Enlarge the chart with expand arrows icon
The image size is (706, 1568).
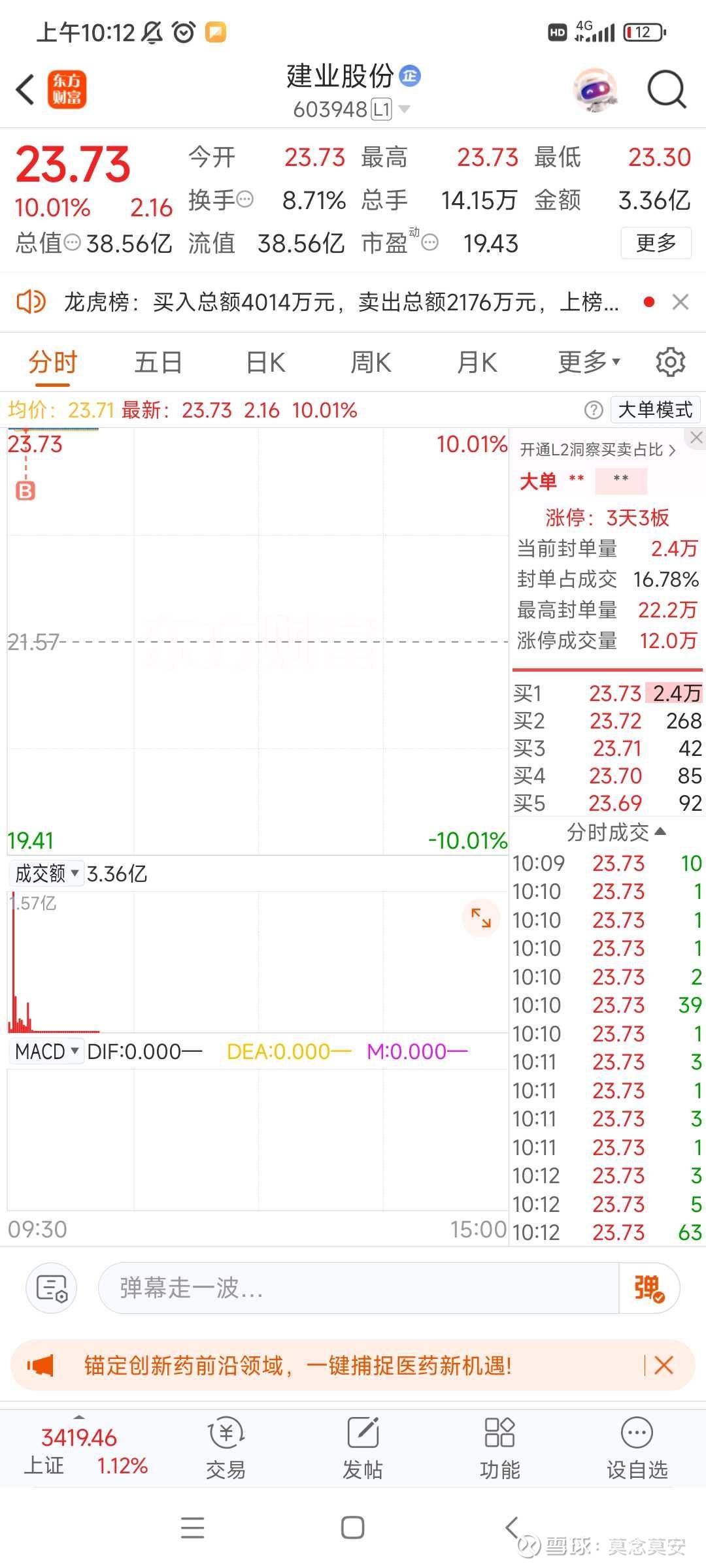pos(481,918)
